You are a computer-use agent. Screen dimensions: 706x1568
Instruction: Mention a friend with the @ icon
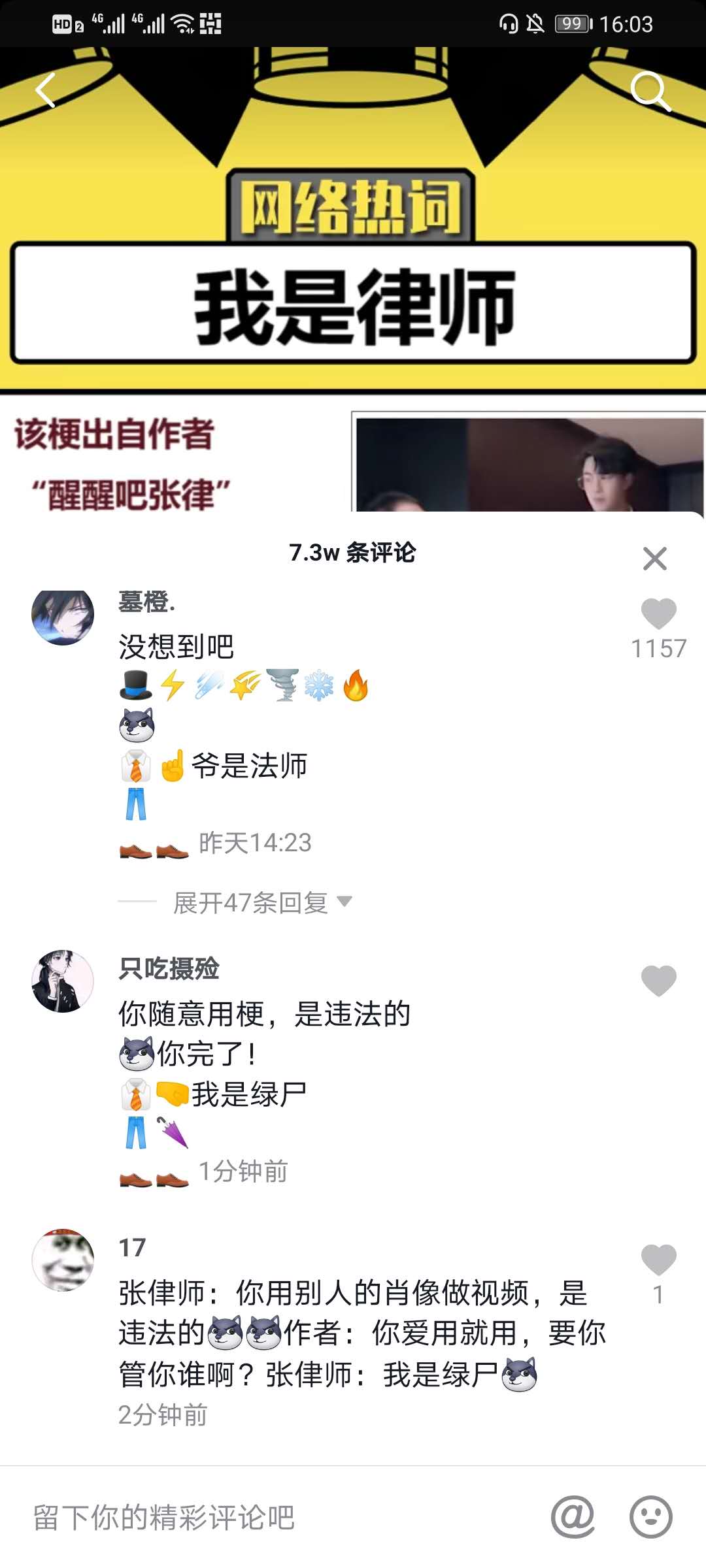573,1517
